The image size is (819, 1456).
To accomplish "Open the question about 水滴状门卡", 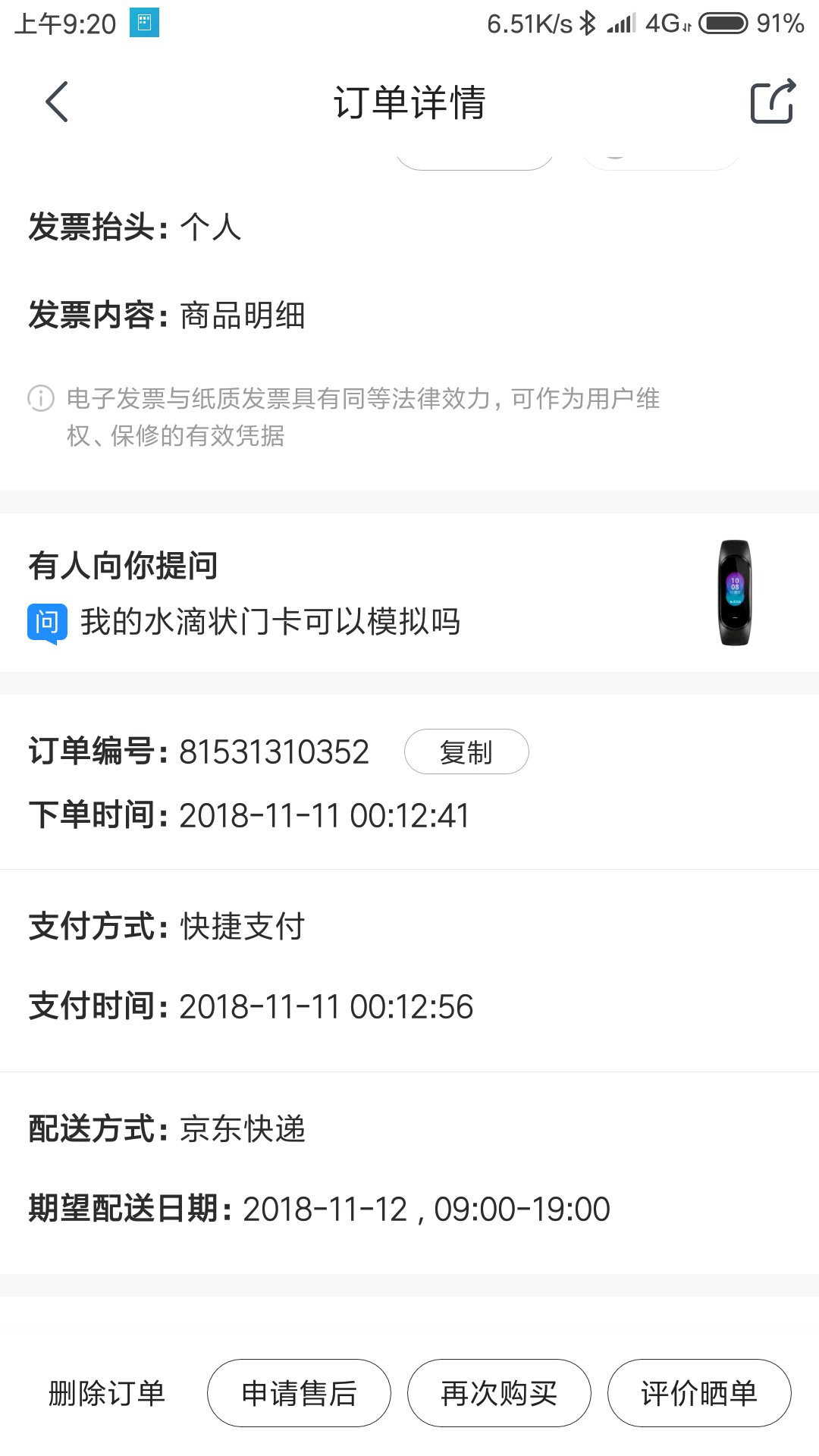I will [270, 622].
